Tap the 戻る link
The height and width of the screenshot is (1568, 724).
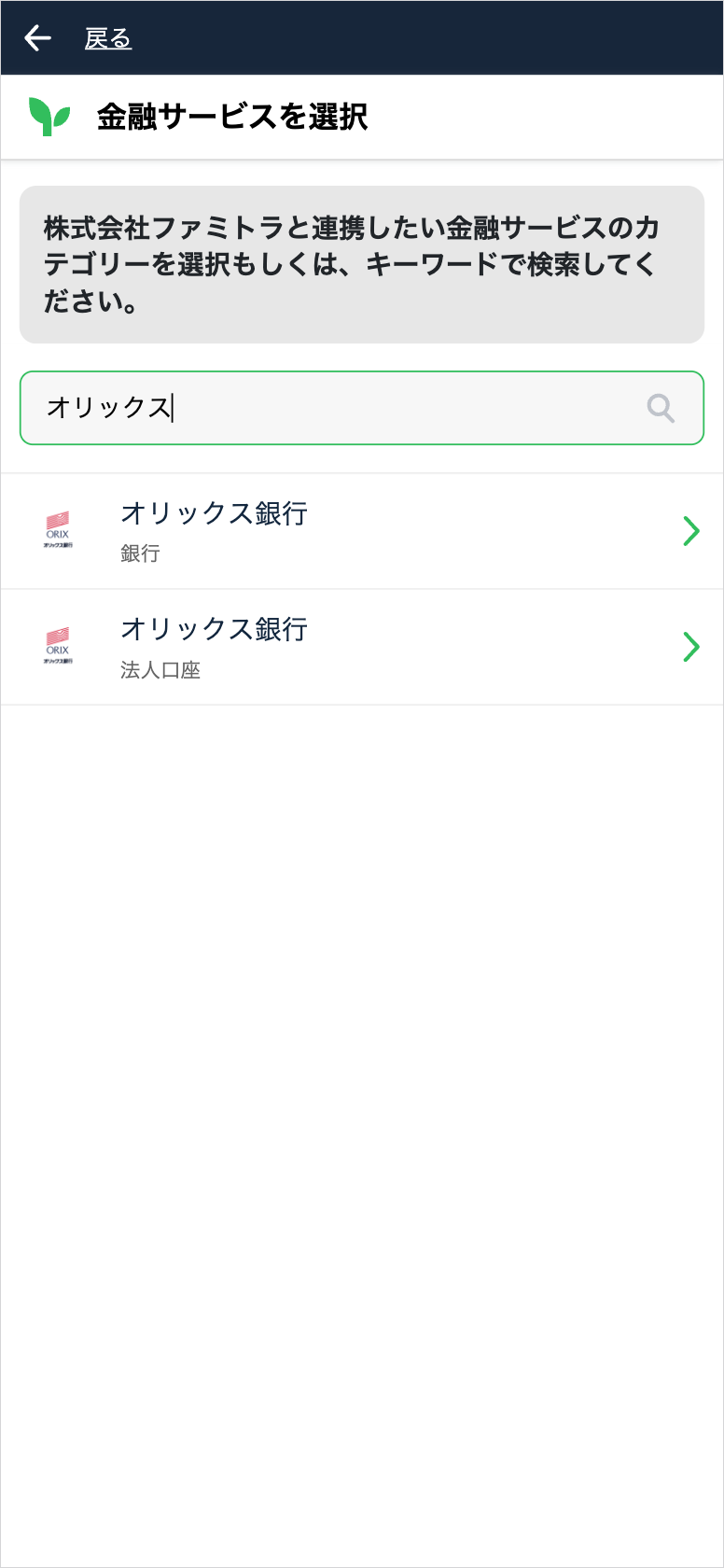(108, 38)
